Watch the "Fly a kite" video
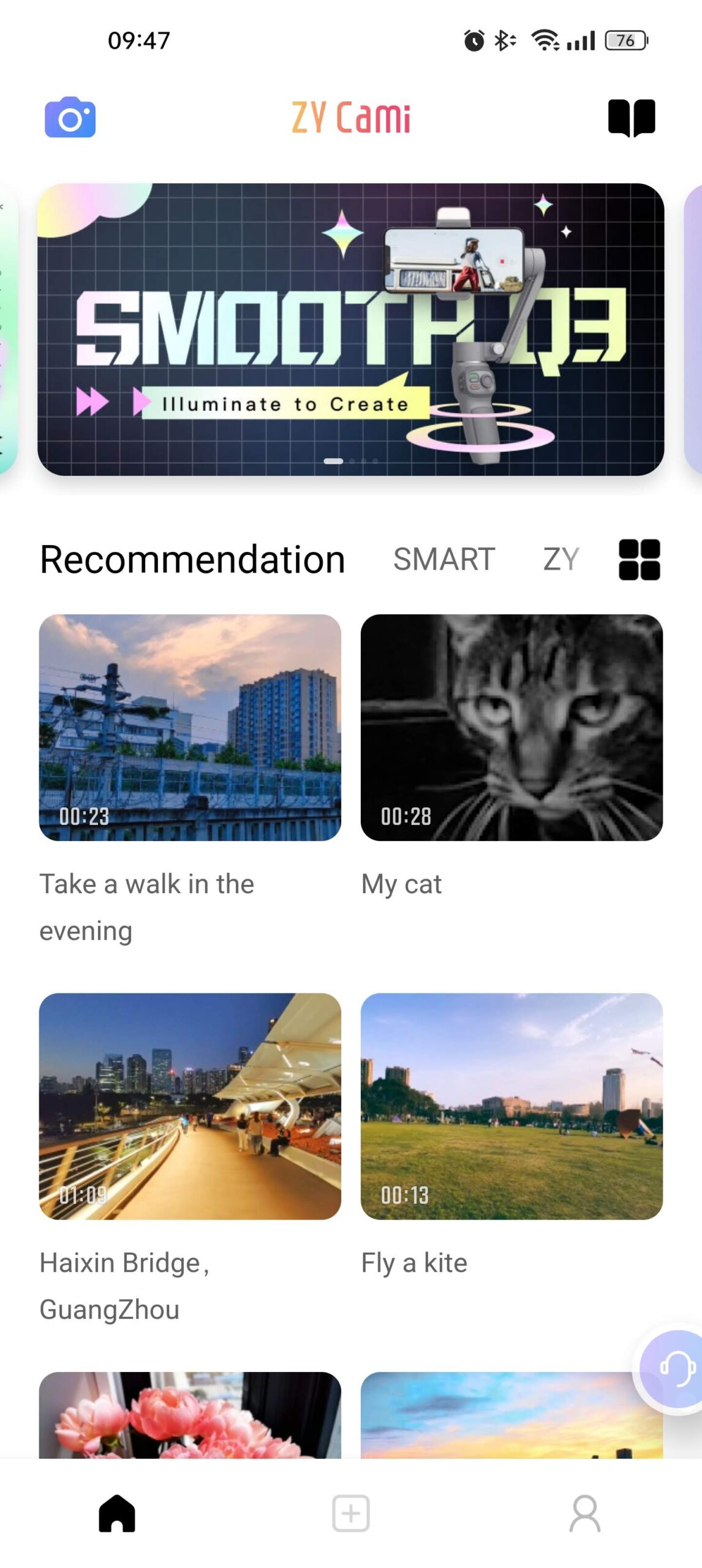 pyautogui.click(x=511, y=1106)
